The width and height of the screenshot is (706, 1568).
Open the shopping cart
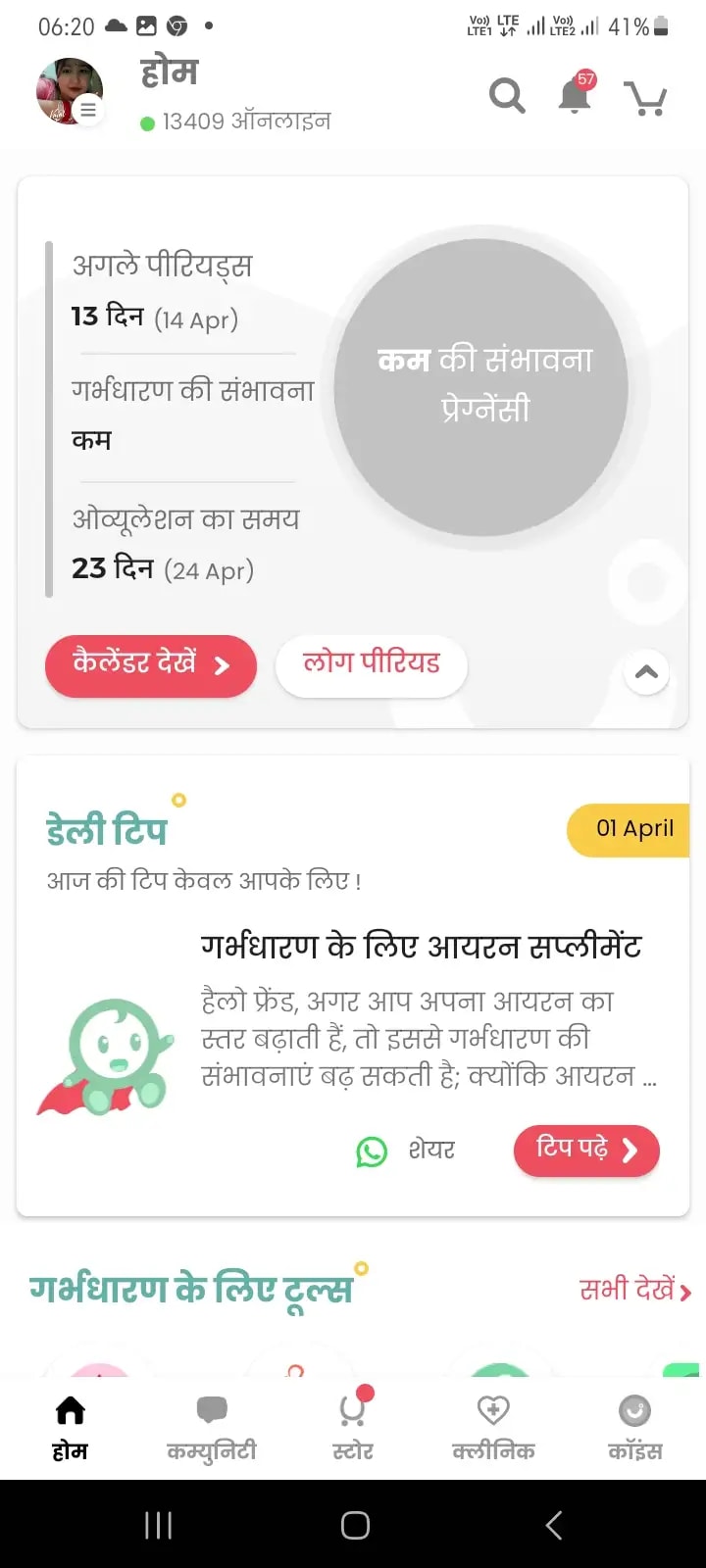click(645, 98)
